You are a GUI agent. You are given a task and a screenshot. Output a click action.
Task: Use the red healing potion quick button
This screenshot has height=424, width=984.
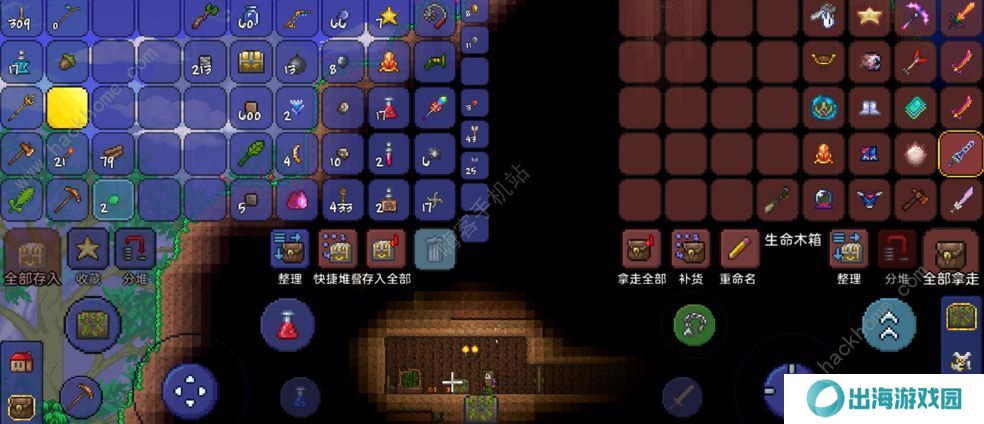(288, 325)
